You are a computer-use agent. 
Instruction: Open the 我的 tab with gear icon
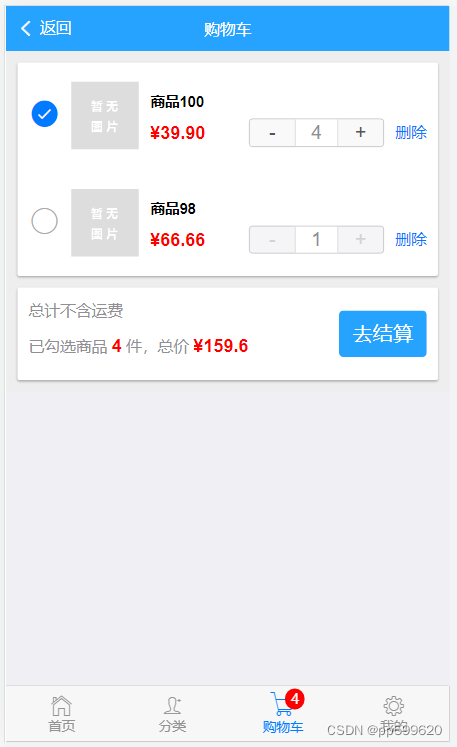394,713
